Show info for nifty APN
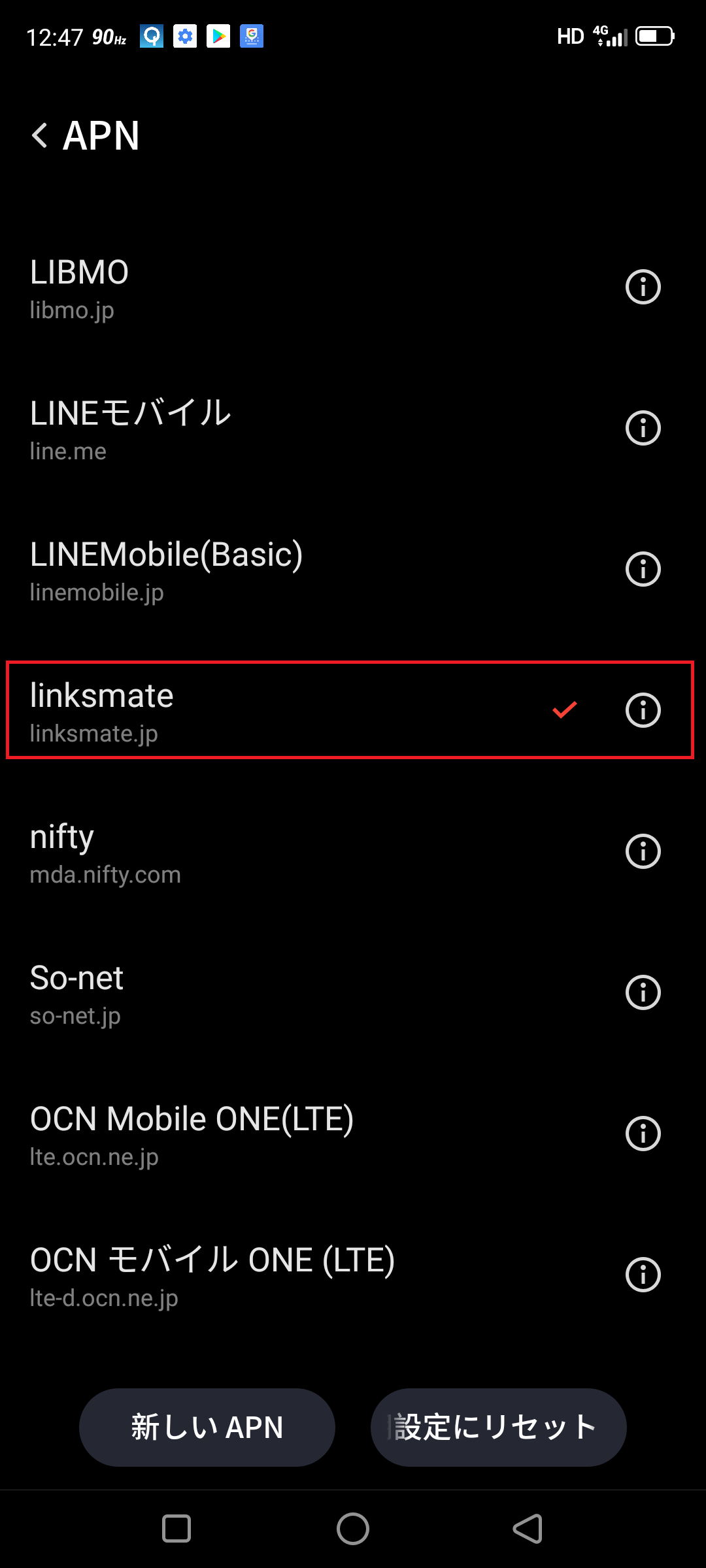706x1568 pixels. 643,851
